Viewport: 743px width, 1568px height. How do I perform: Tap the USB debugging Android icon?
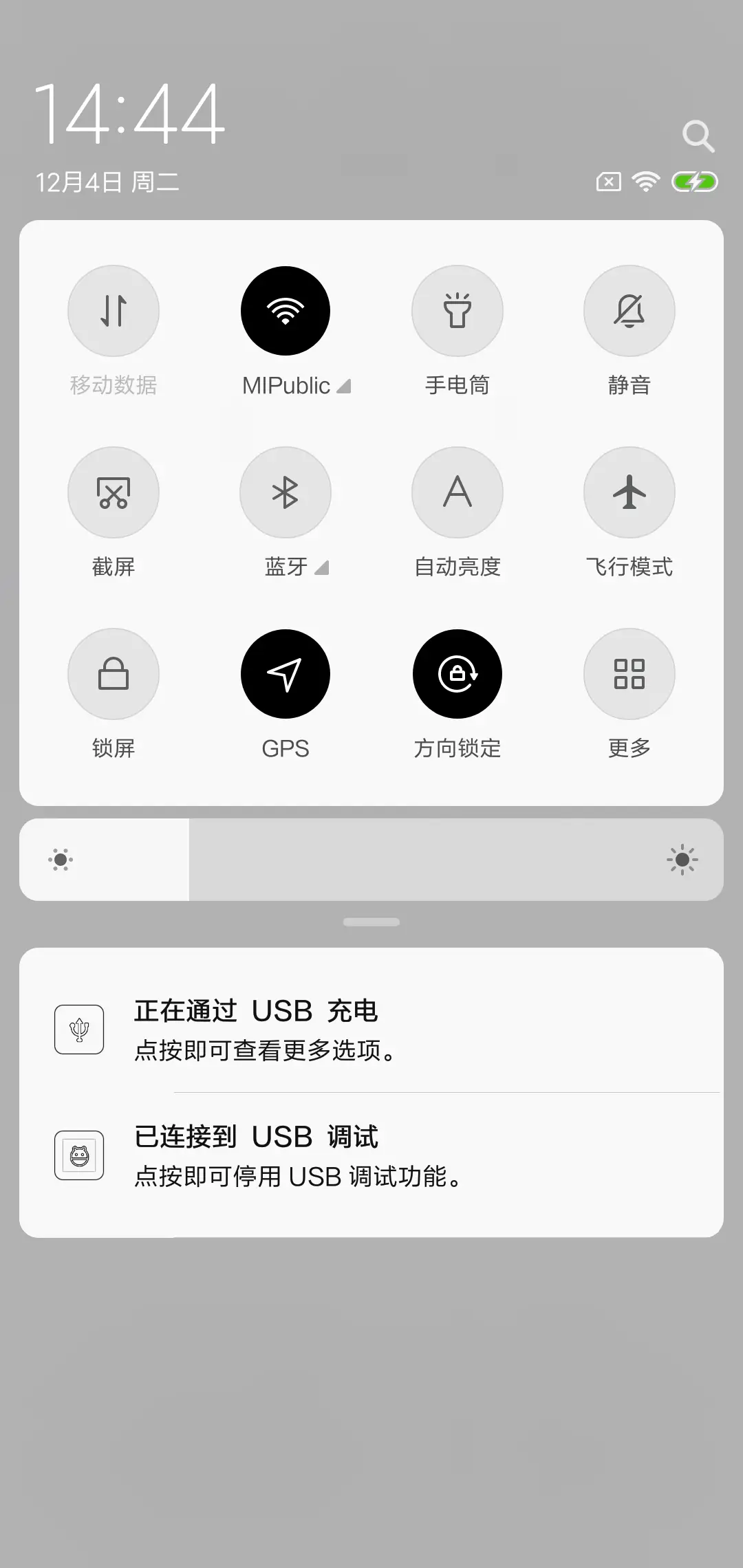(79, 1155)
